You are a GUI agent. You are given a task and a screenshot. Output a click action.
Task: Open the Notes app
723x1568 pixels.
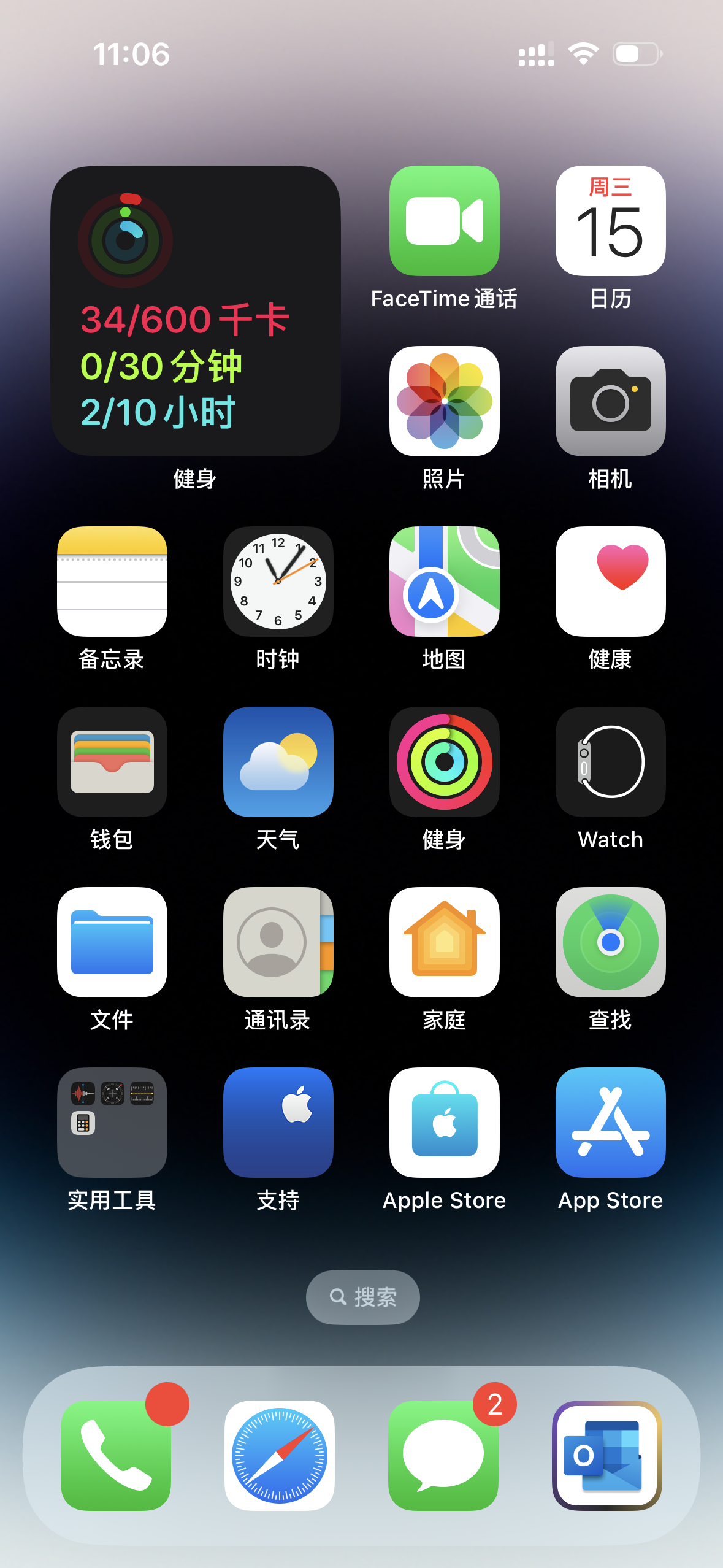point(112,581)
